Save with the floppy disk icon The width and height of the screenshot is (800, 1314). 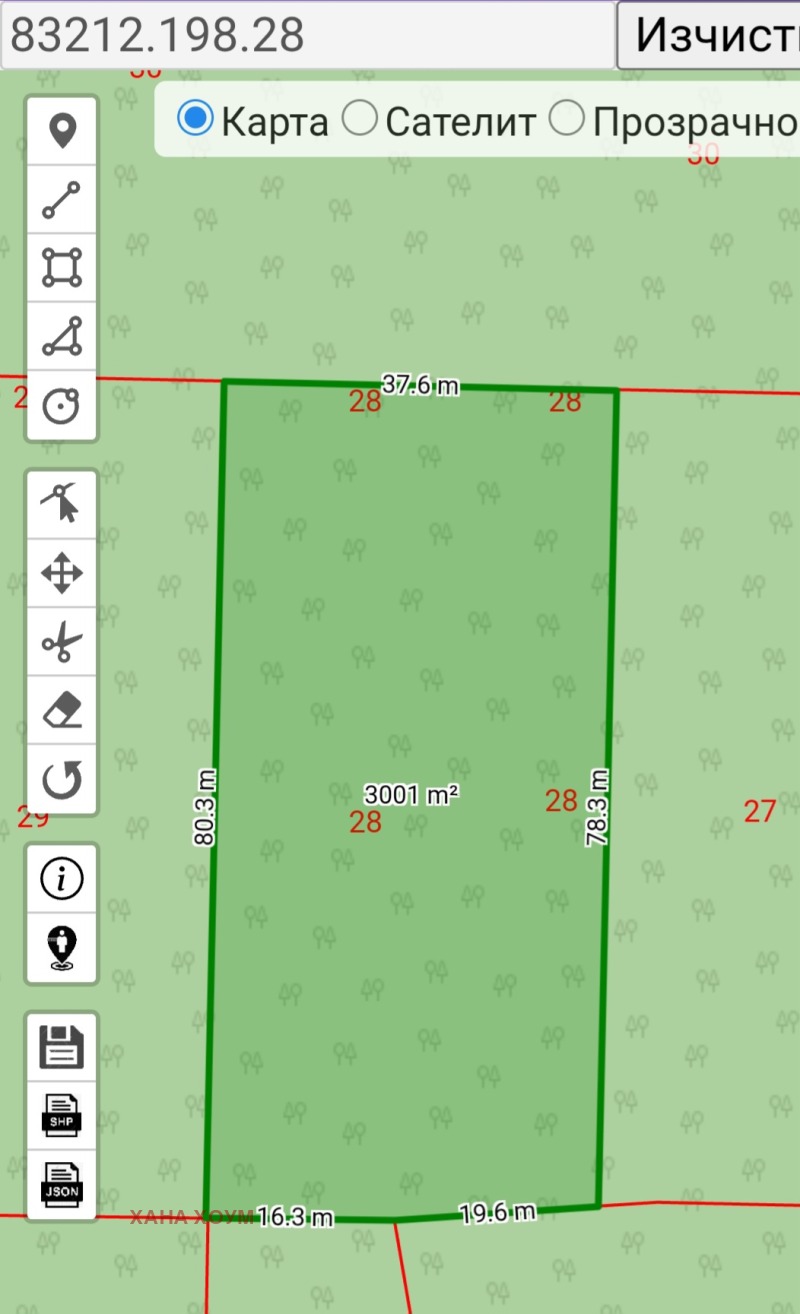[62, 1046]
